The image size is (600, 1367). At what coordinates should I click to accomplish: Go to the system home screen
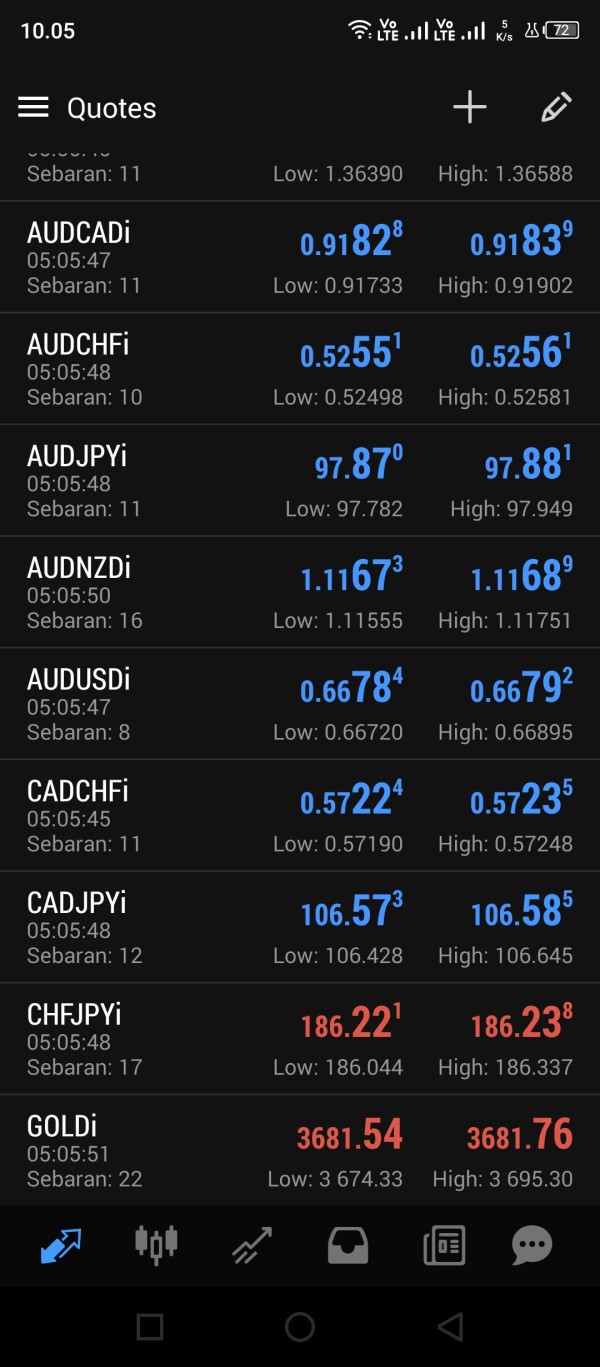[x=300, y=1327]
